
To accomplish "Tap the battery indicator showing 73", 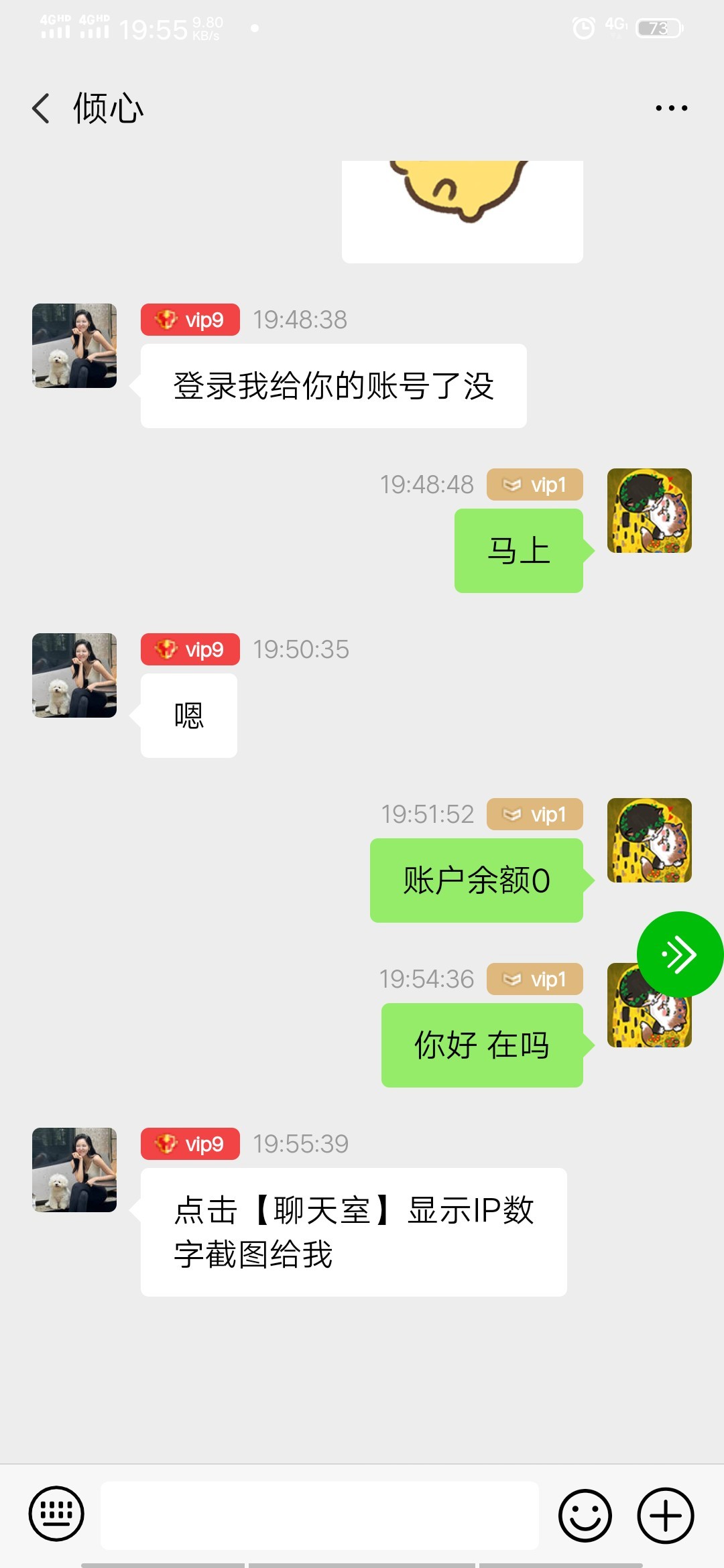I will [x=653, y=25].
